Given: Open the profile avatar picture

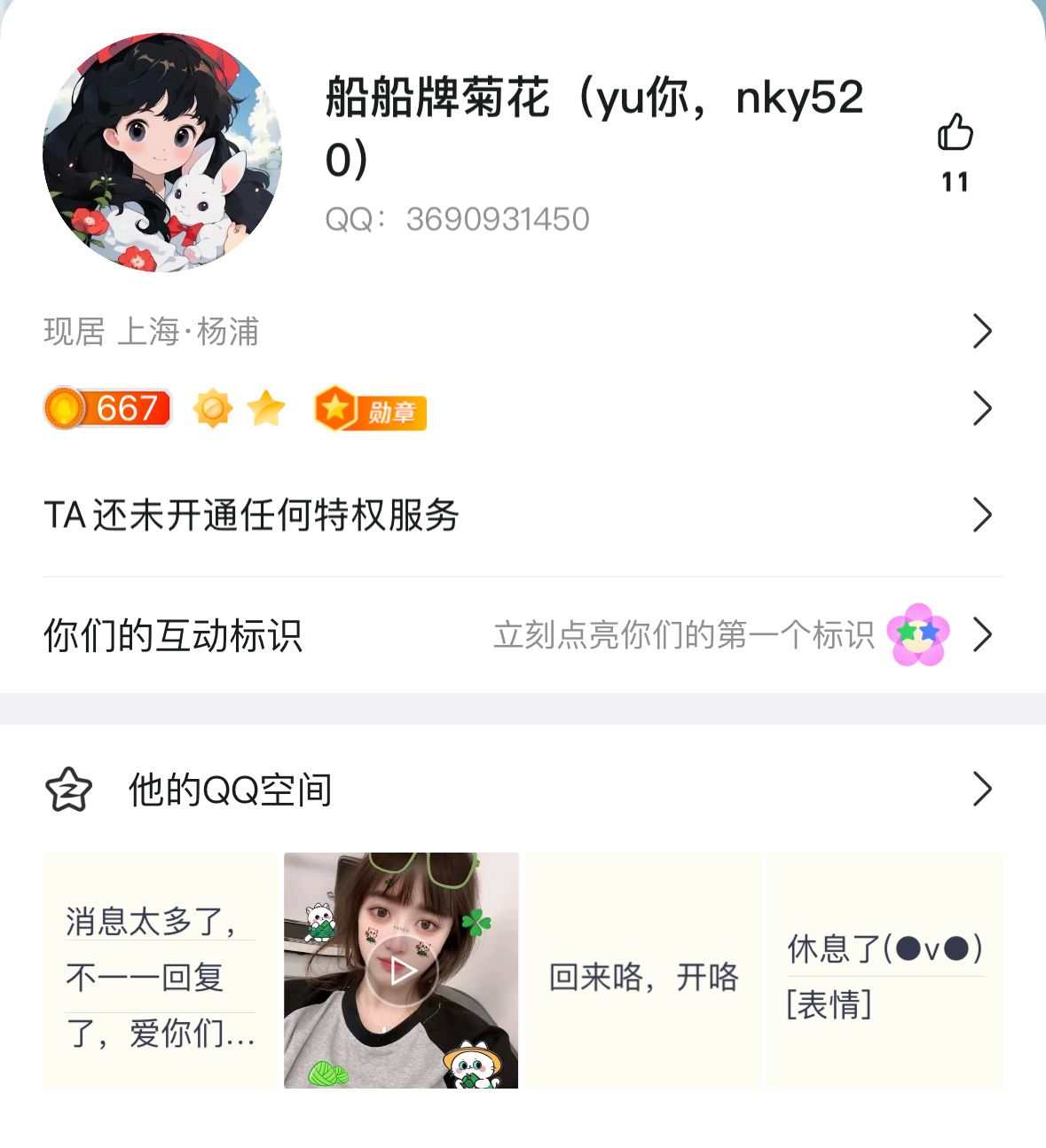Looking at the screenshot, I should pos(162,153).
